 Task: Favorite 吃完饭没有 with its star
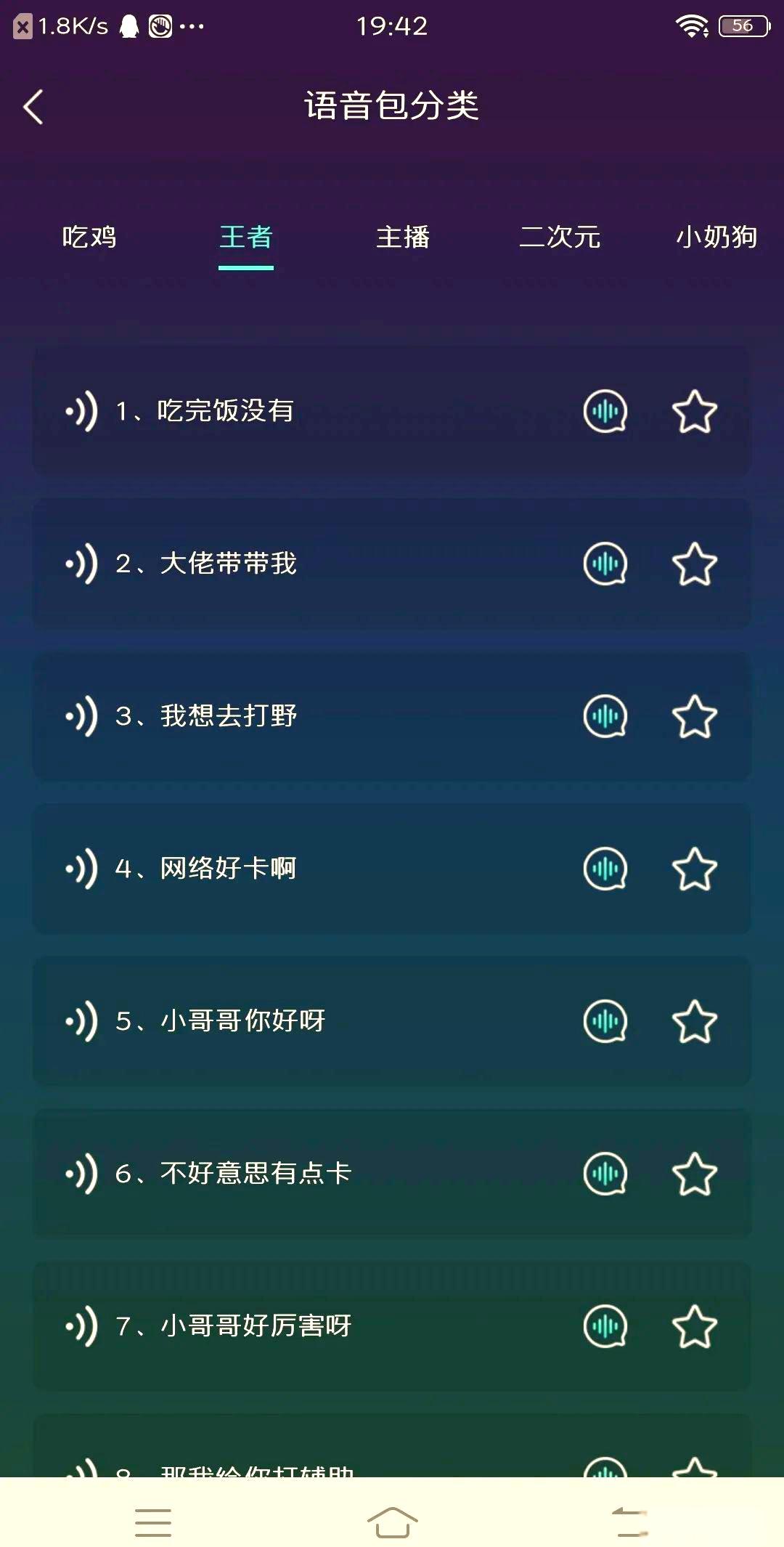click(x=695, y=411)
